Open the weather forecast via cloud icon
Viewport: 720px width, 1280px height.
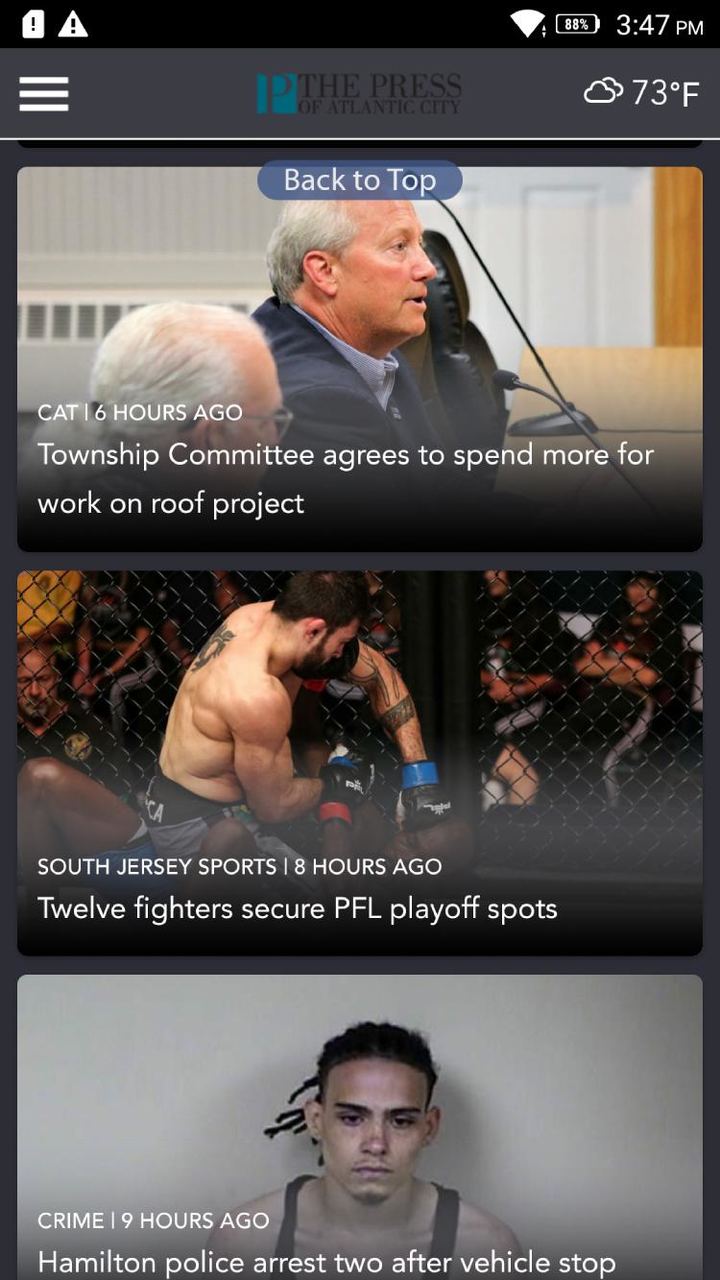point(603,93)
